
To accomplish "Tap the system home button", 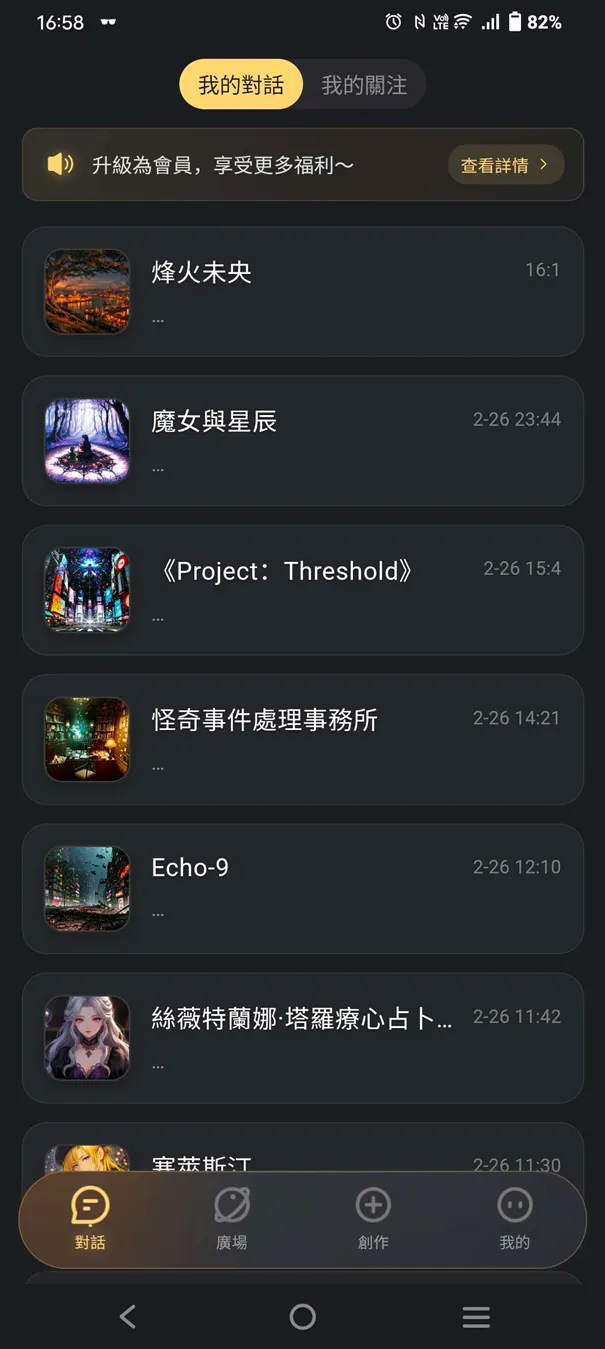I will click(x=302, y=1317).
